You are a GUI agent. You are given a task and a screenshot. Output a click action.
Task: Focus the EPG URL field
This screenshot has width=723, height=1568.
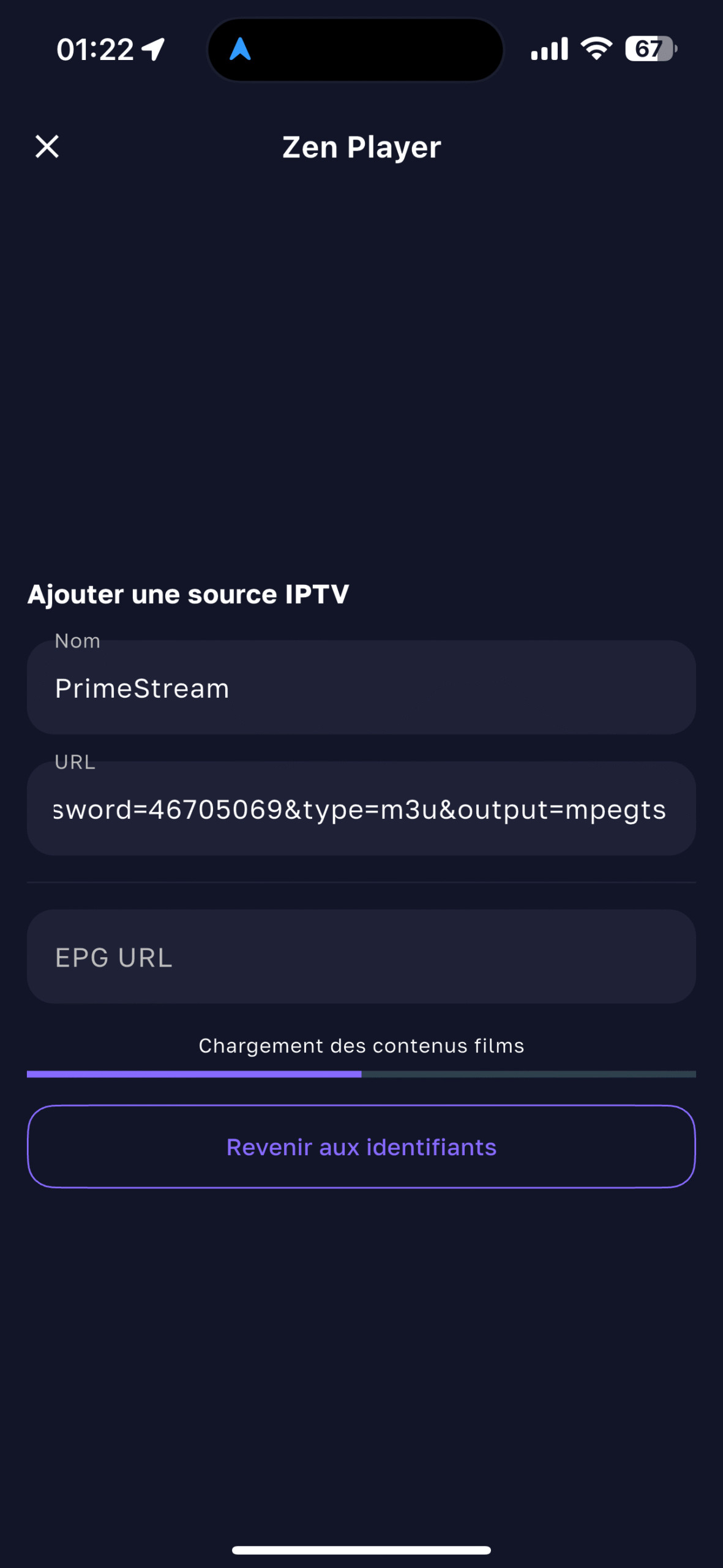click(361, 957)
